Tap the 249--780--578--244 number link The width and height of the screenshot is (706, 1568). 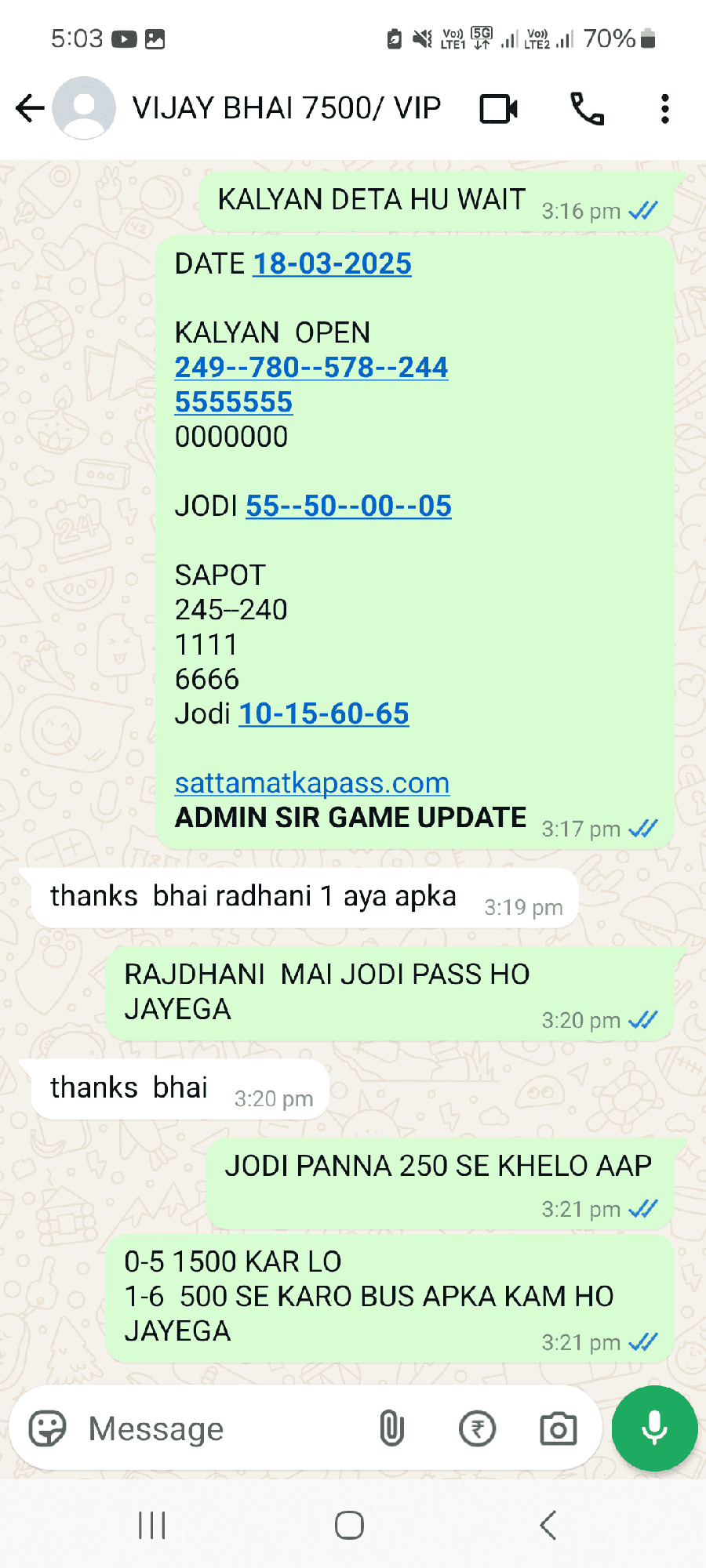tap(311, 367)
